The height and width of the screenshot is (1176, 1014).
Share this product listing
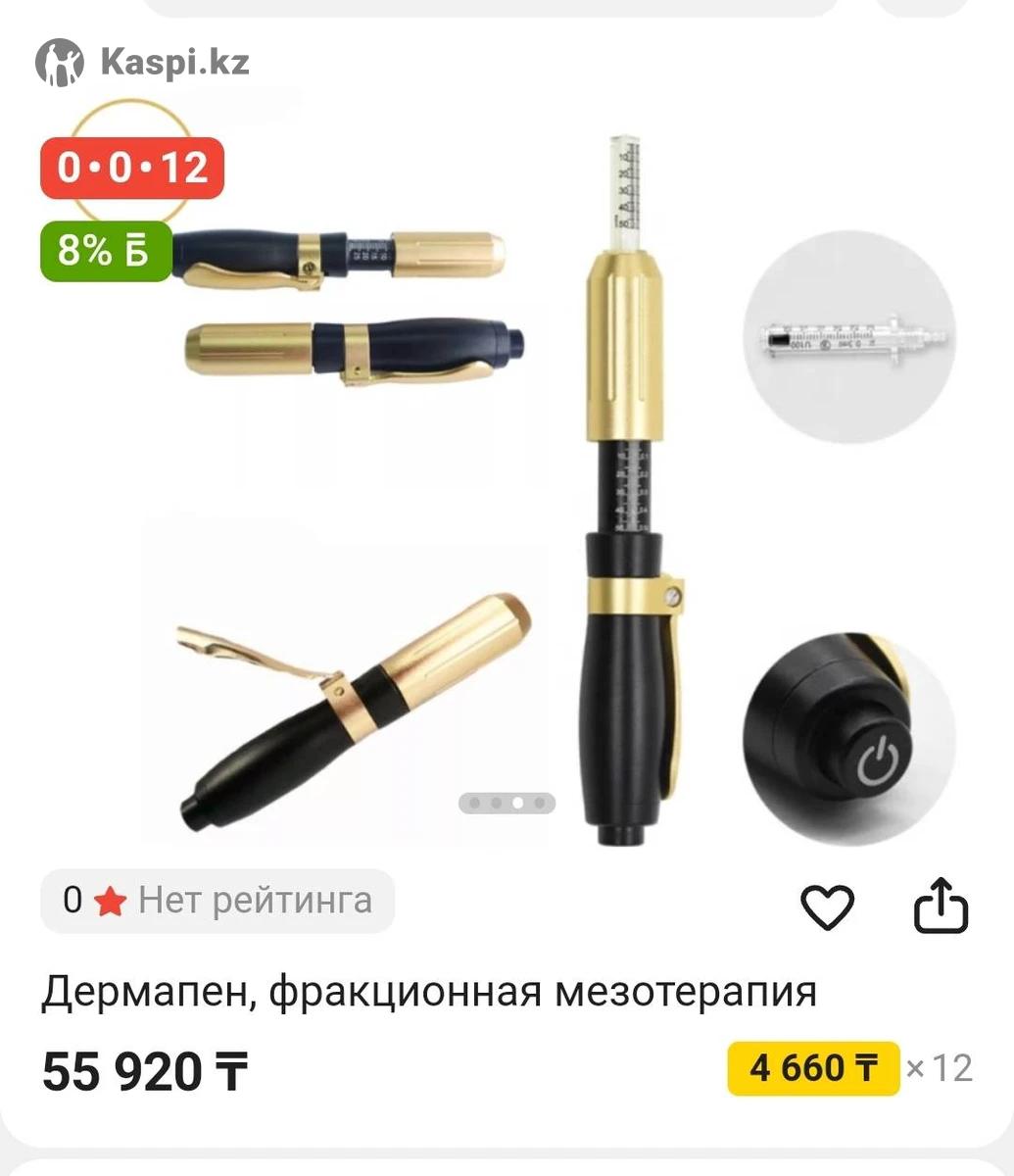click(941, 906)
